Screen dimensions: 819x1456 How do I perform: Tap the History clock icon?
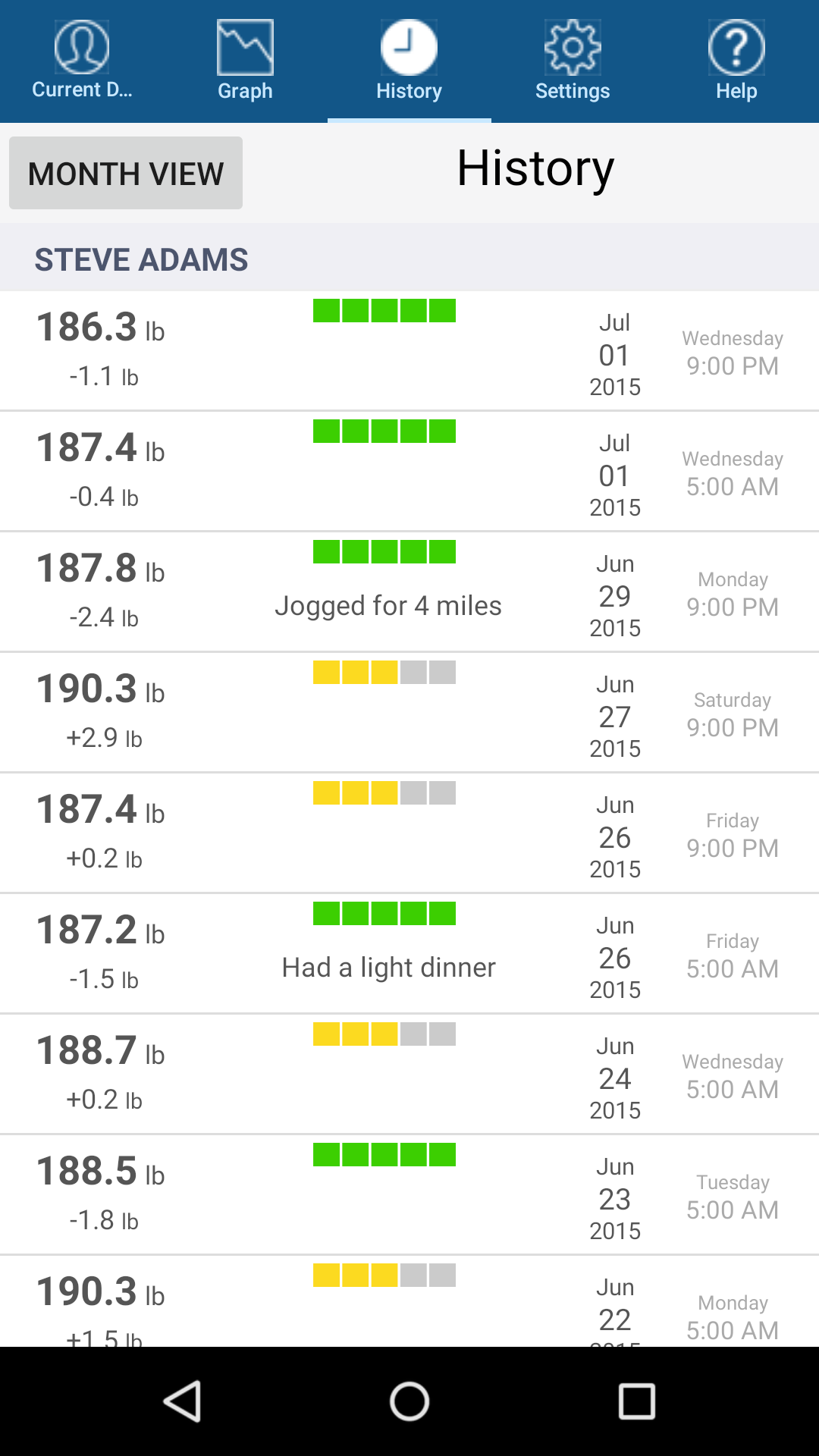pyautogui.click(x=409, y=45)
